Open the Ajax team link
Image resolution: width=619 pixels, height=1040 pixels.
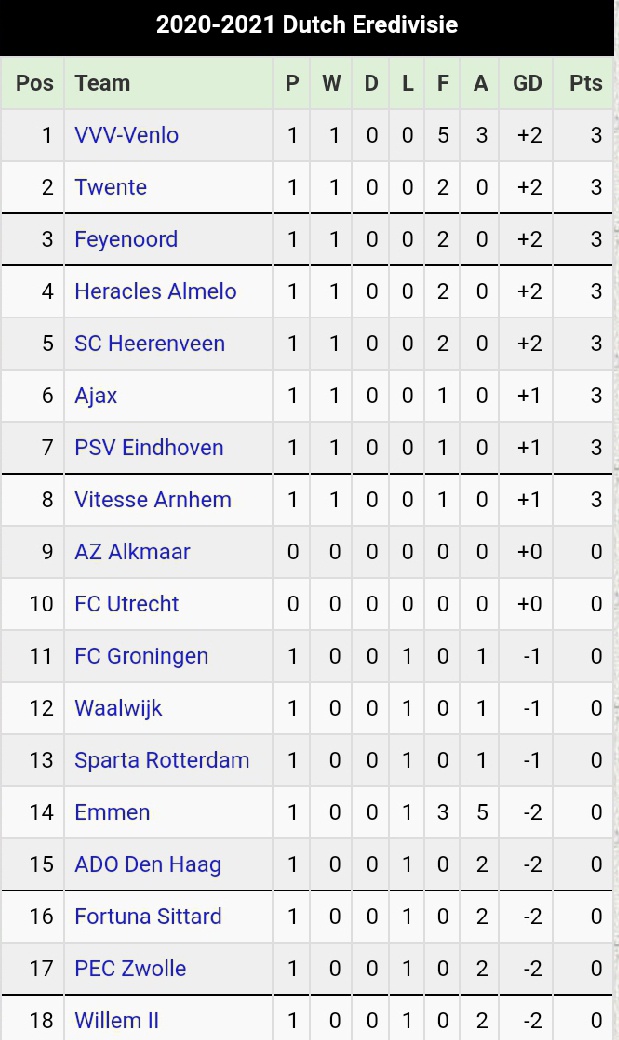tap(96, 395)
